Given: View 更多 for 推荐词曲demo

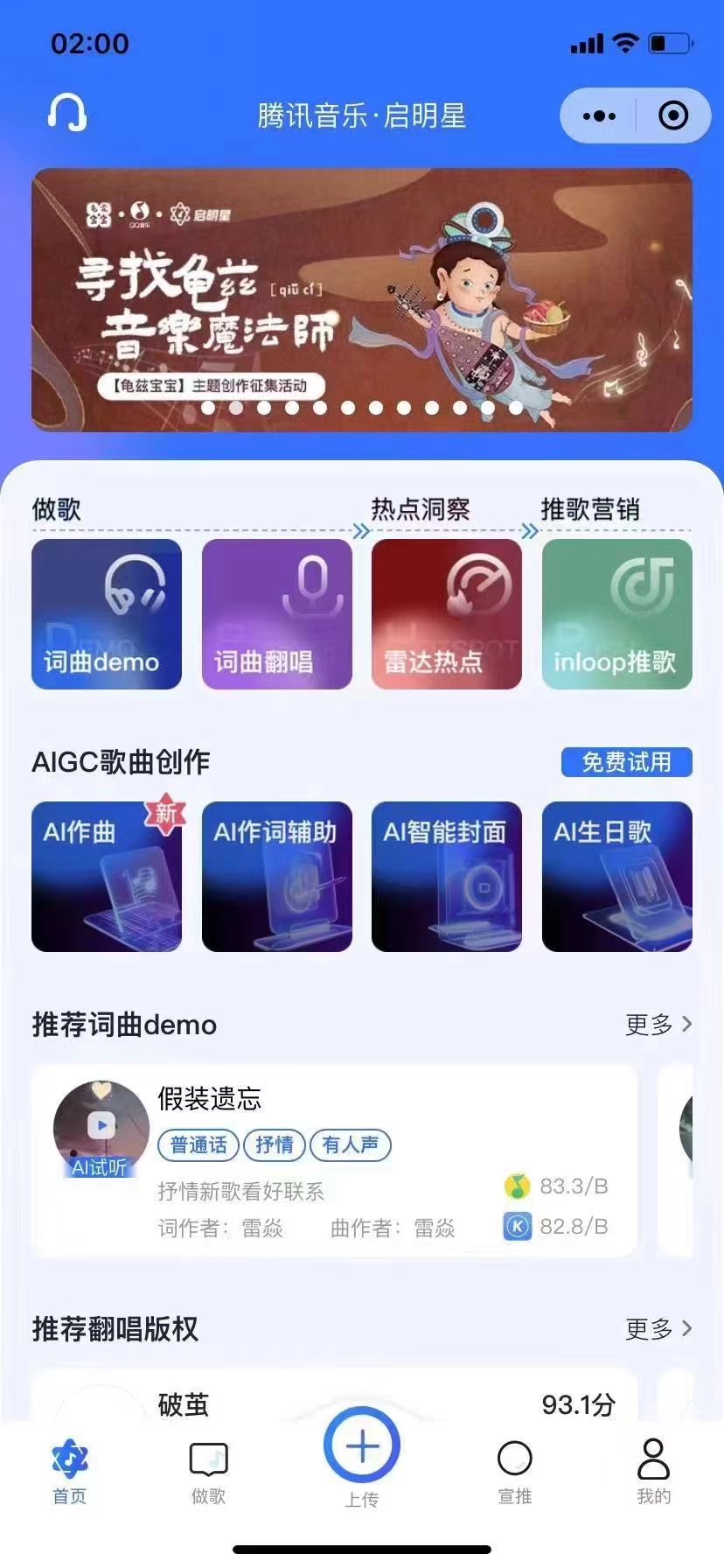Looking at the screenshot, I should [x=658, y=1025].
